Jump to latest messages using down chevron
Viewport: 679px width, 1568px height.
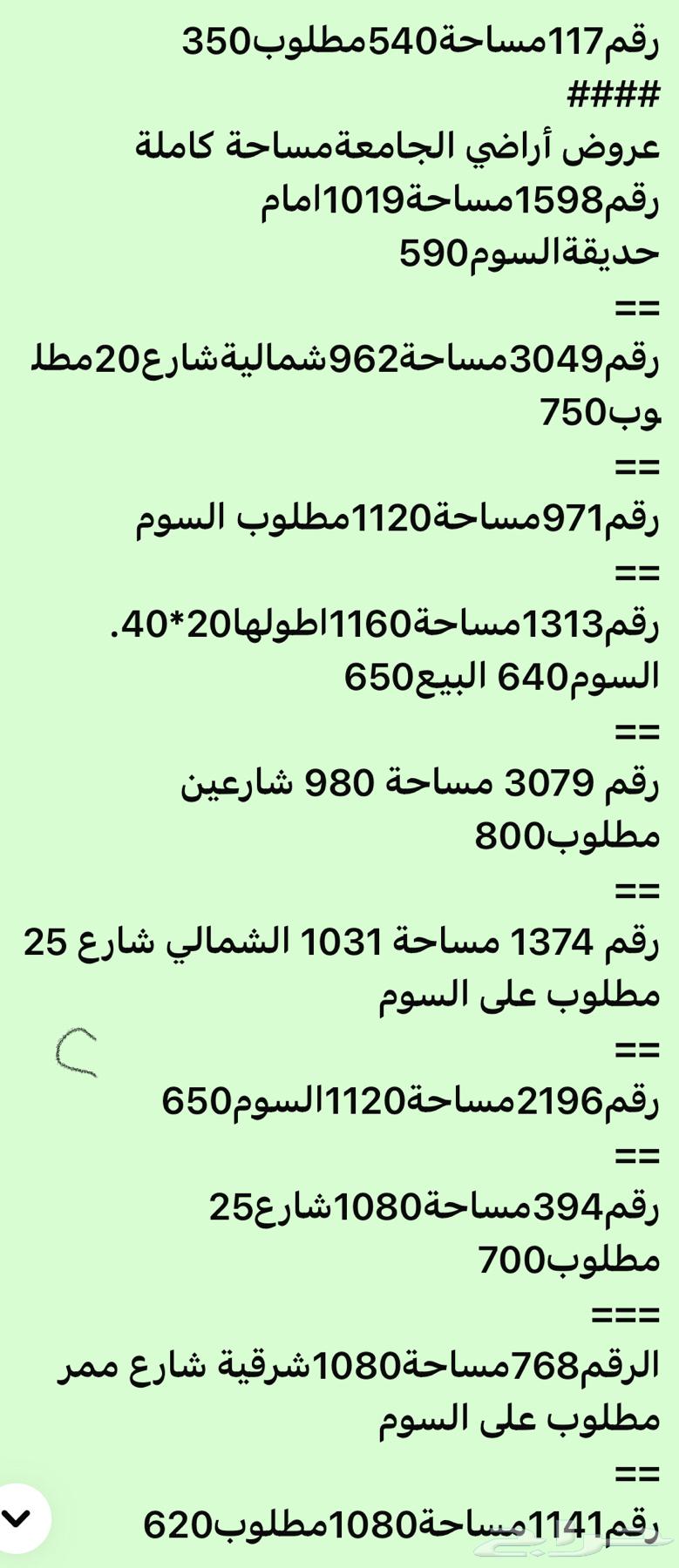(17, 1518)
